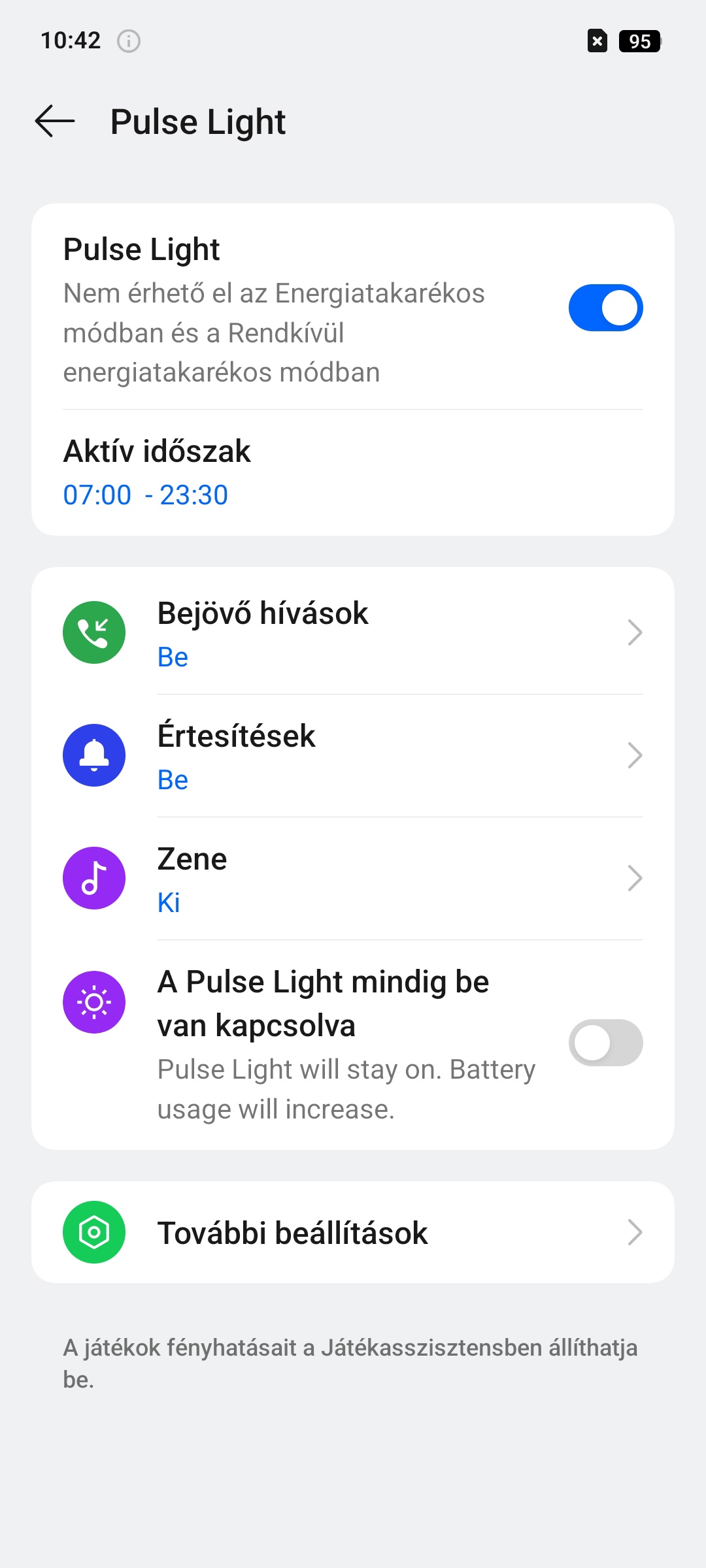Open Bejövő hívások settings
The width and height of the screenshot is (706, 1568).
pos(353,632)
